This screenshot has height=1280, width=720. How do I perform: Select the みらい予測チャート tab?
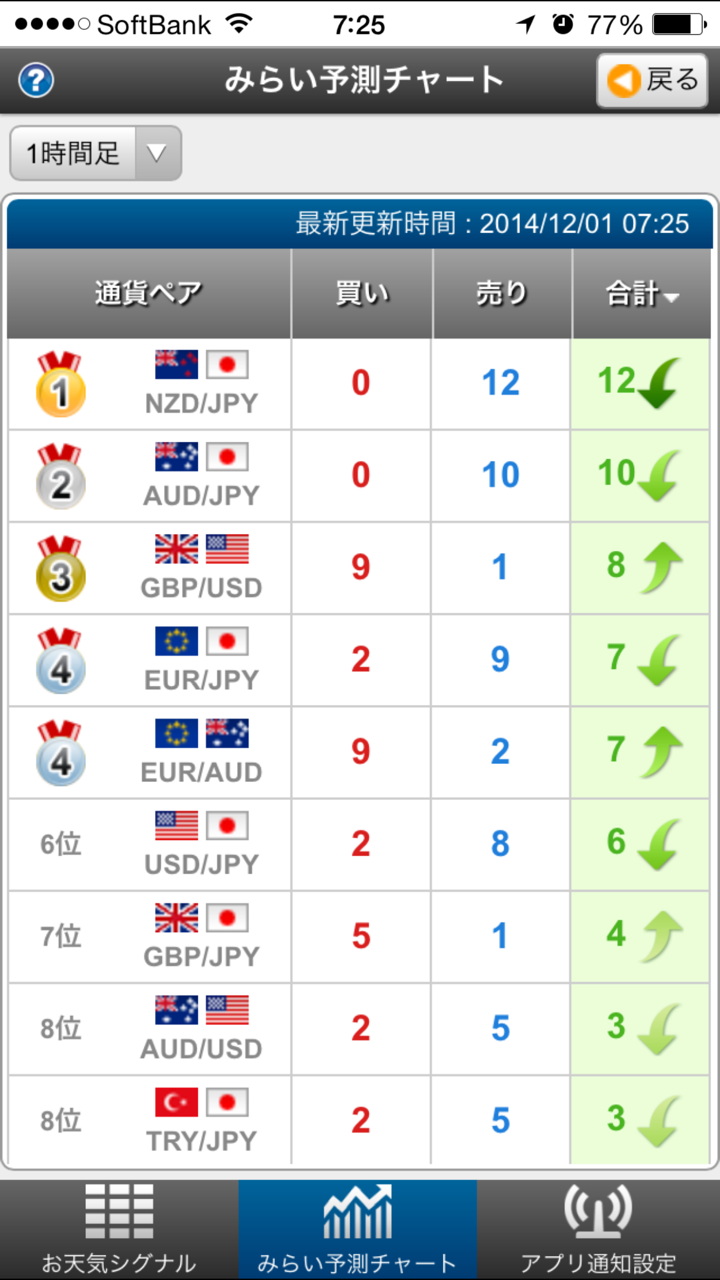pyautogui.click(x=357, y=1230)
